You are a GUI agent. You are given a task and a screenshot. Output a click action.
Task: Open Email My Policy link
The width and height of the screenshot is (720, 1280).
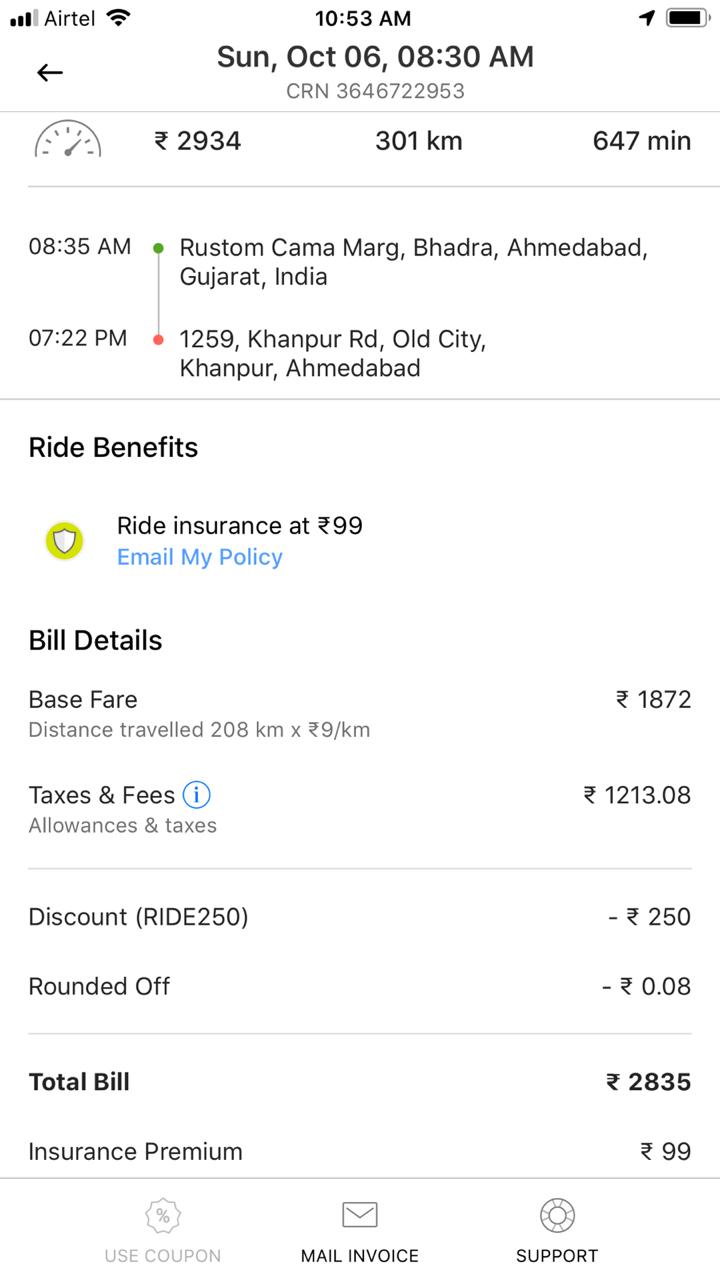(x=199, y=557)
